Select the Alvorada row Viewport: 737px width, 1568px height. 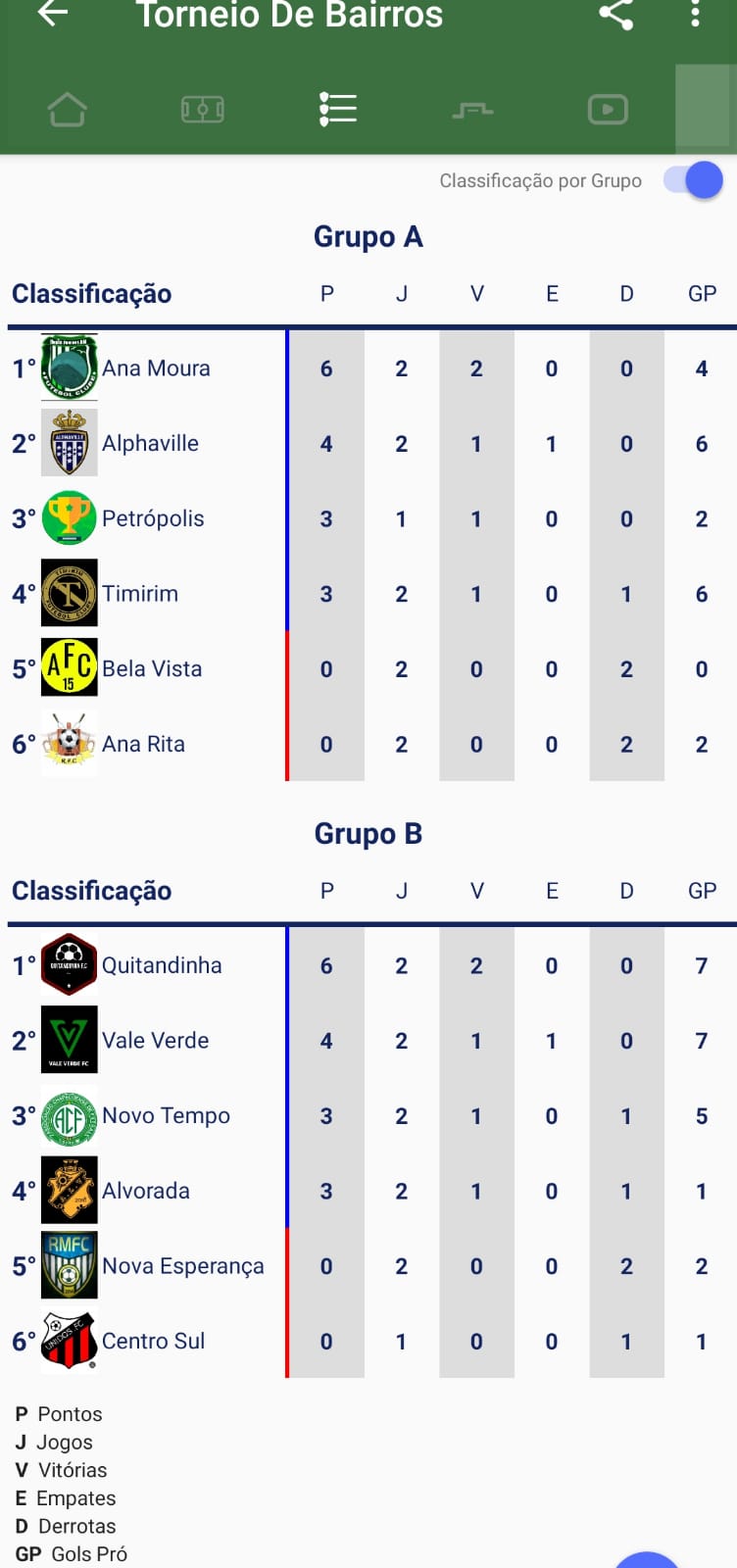[x=146, y=1191]
